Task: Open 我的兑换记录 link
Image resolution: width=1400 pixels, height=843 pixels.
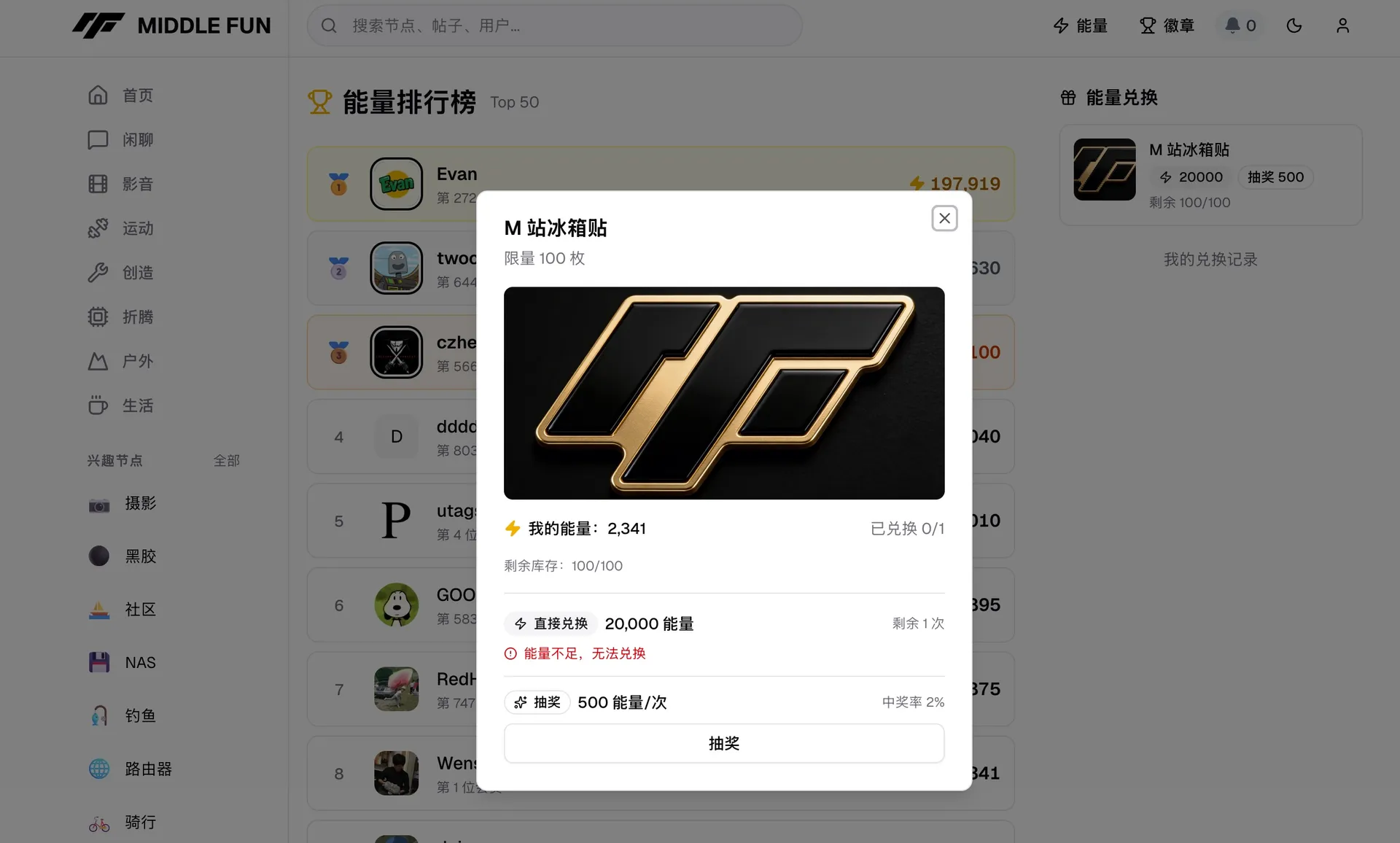Action: click(1210, 260)
